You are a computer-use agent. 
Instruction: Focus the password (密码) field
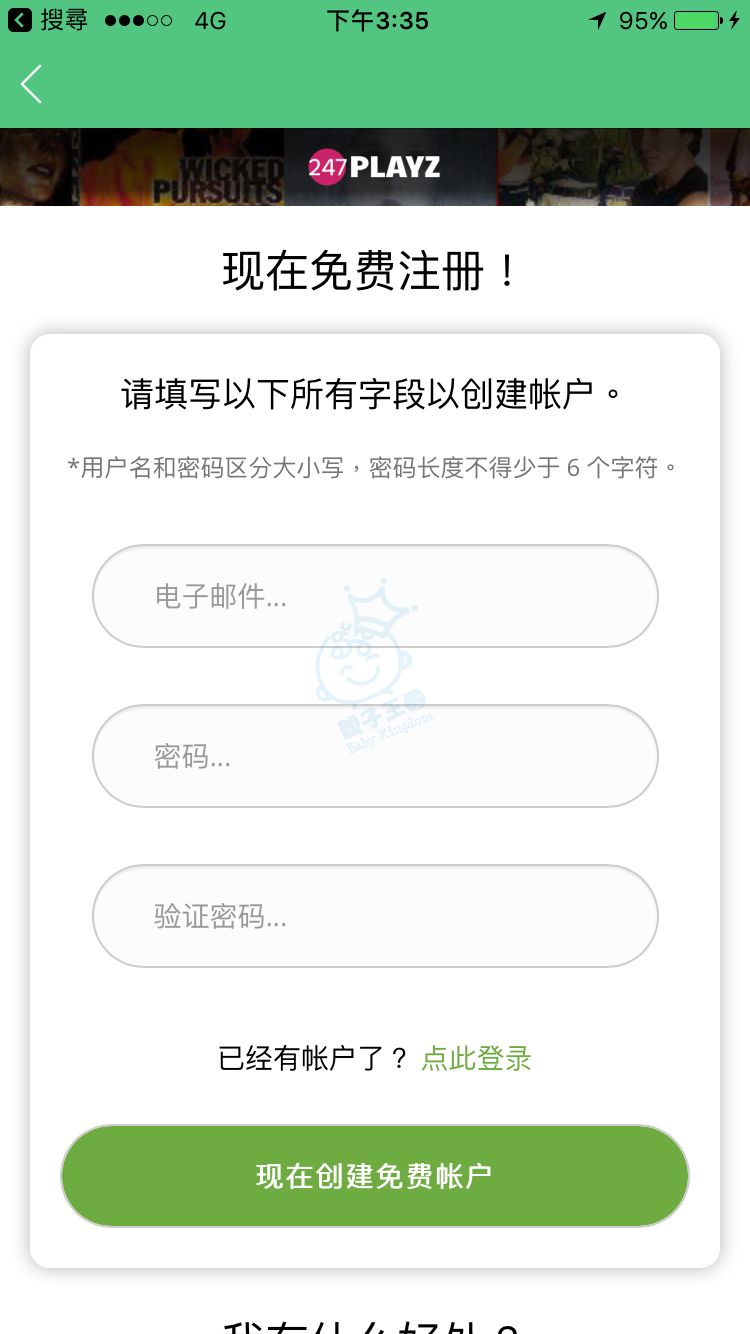point(375,756)
